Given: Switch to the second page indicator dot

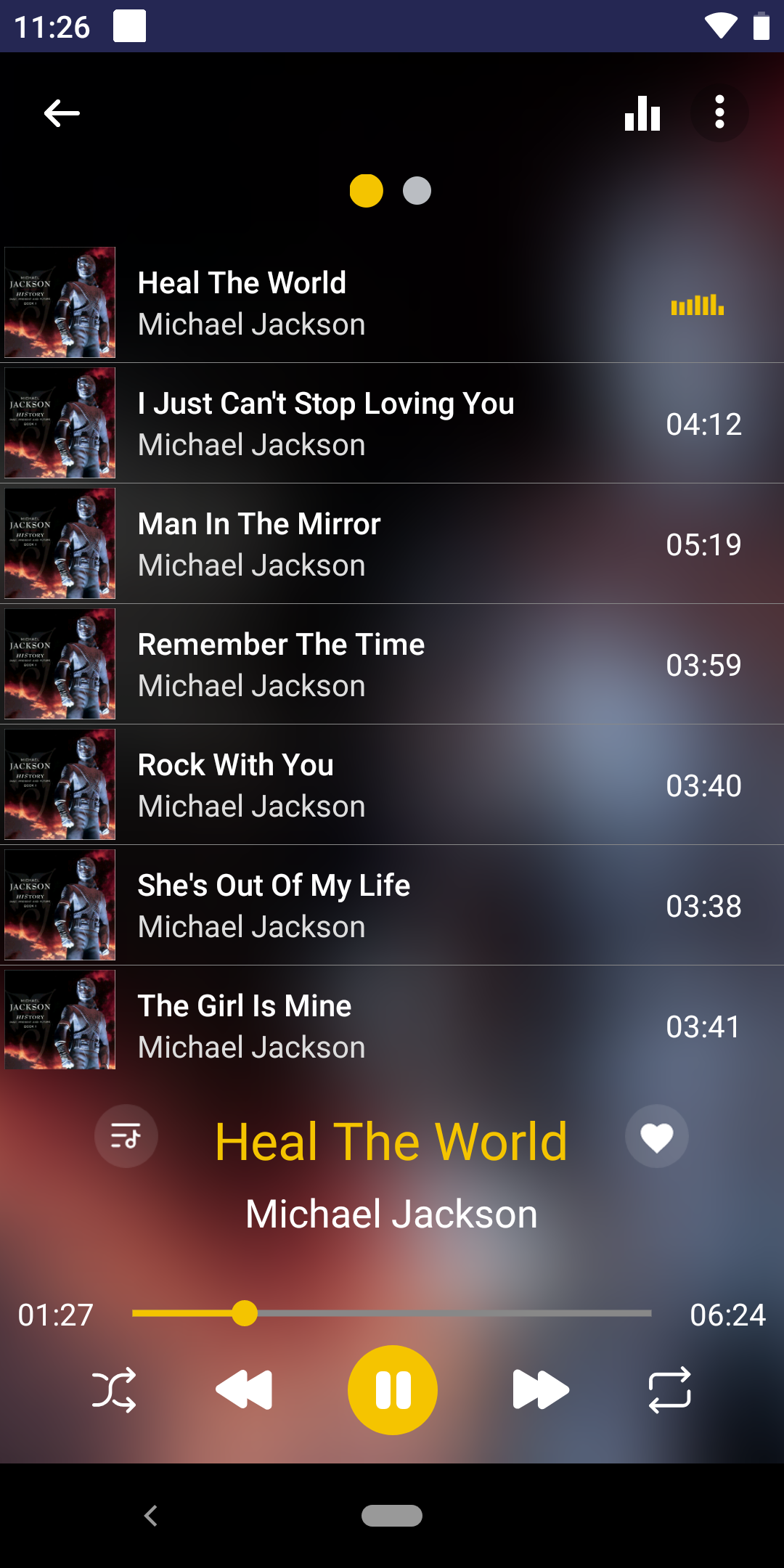Looking at the screenshot, I should tap(417, 191).
